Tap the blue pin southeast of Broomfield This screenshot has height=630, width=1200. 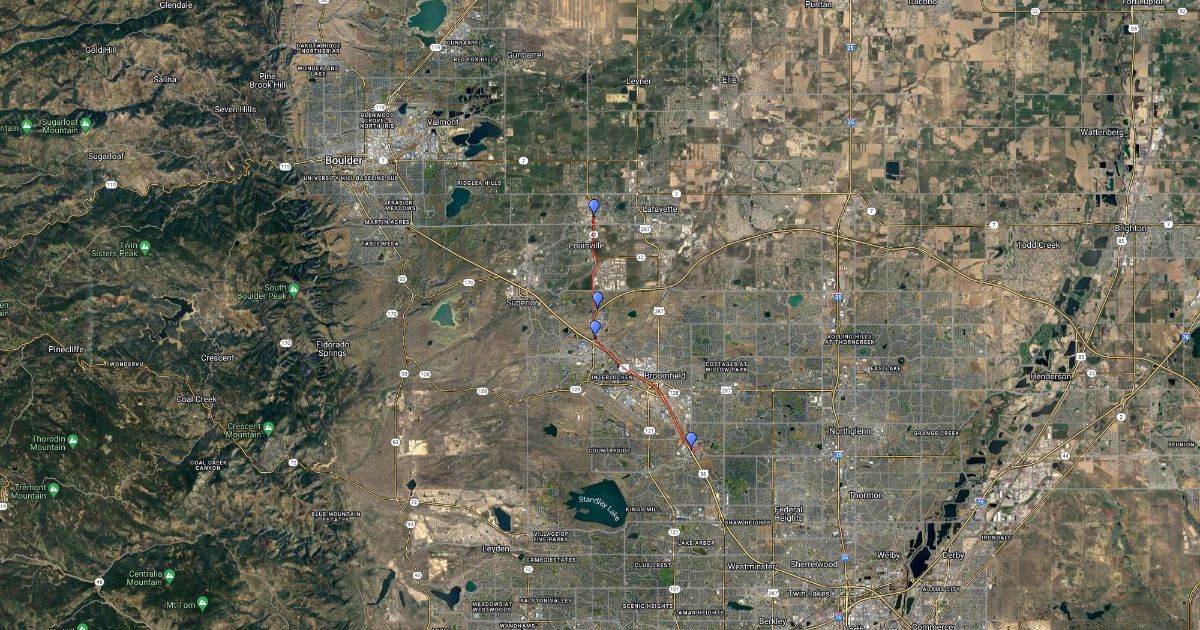click(x=691, y=439)
